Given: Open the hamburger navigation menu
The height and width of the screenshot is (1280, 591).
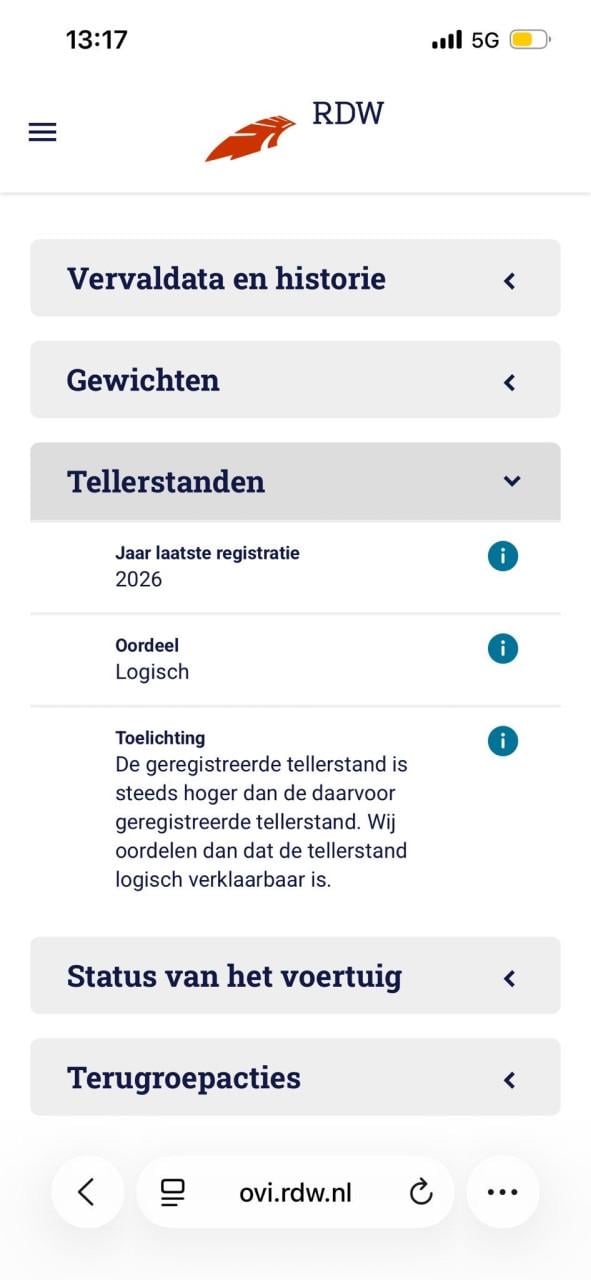Looking at the screenshot, I should tap(42, 132).
